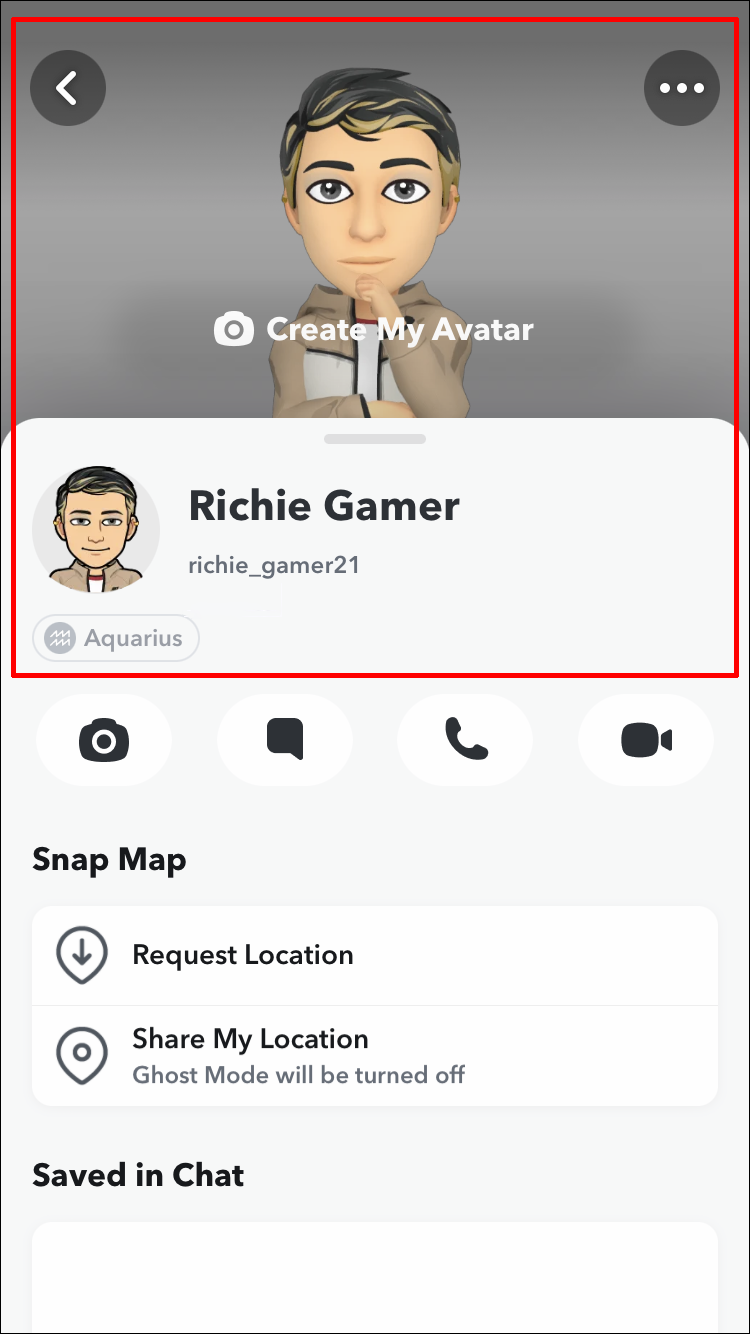Go back using the arrow icon
Viewport: 750px width, 1334px height.
click(x=68, y=88)
